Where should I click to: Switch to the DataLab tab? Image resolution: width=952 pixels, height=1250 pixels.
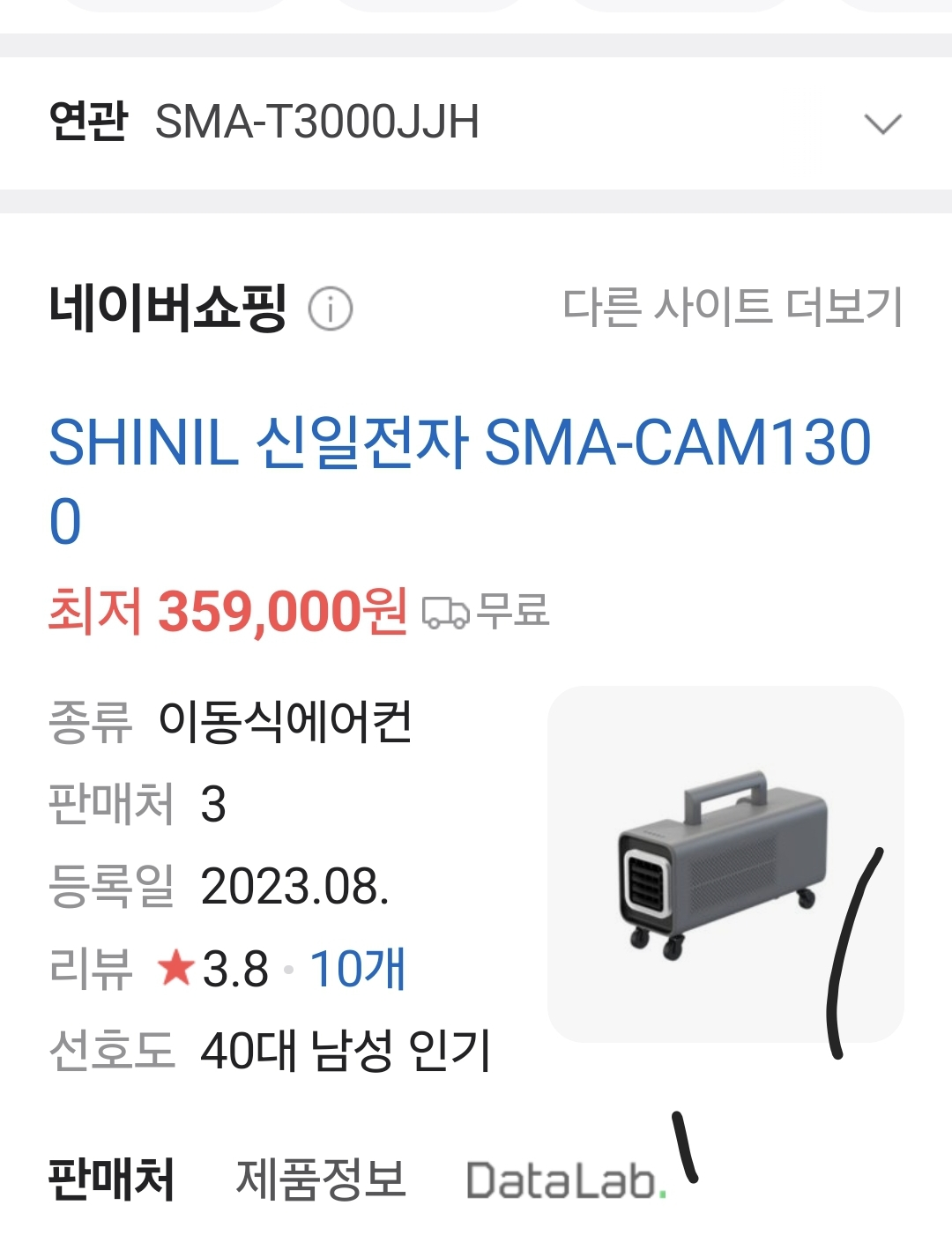[x=566, y=1181]
